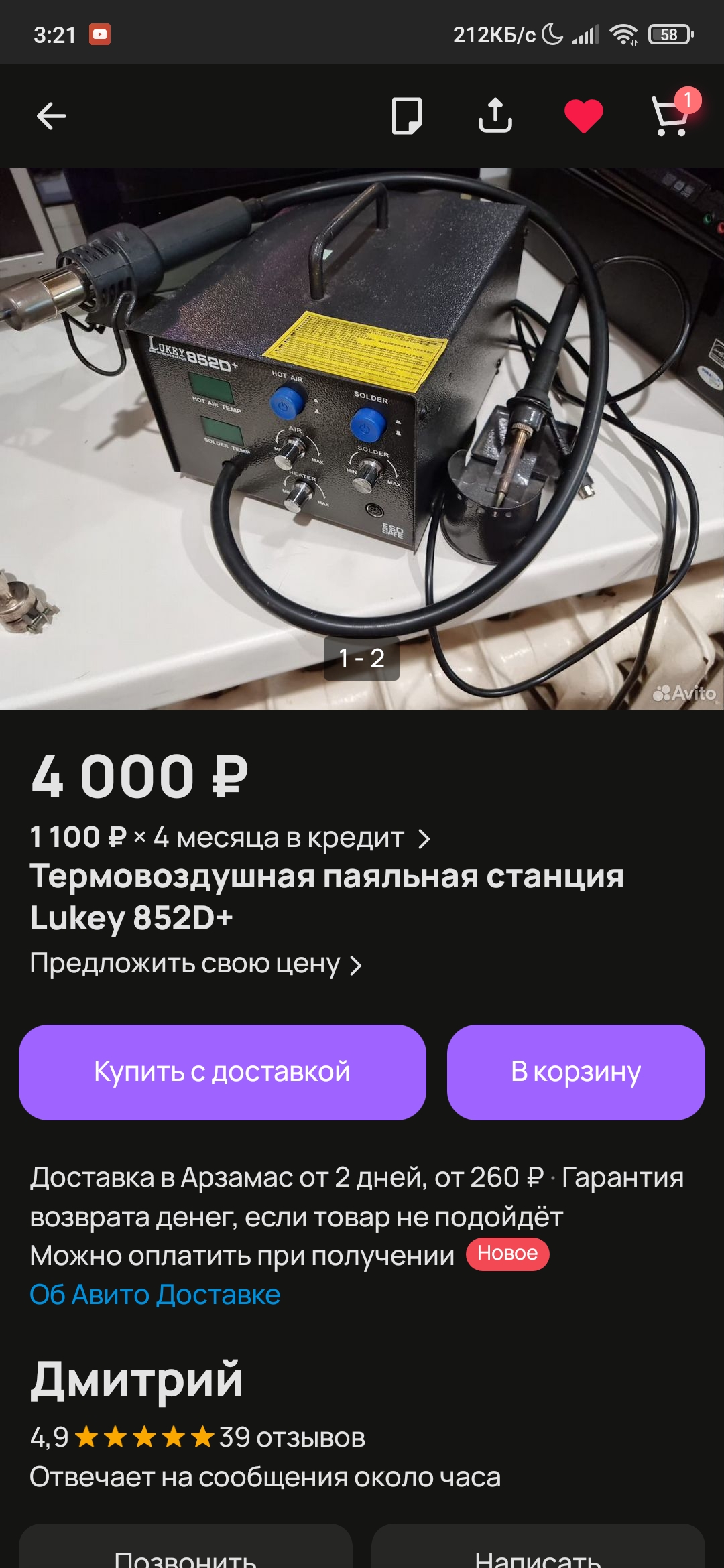
Task: Remove listing from favorites heart
Action: (584, 116)
